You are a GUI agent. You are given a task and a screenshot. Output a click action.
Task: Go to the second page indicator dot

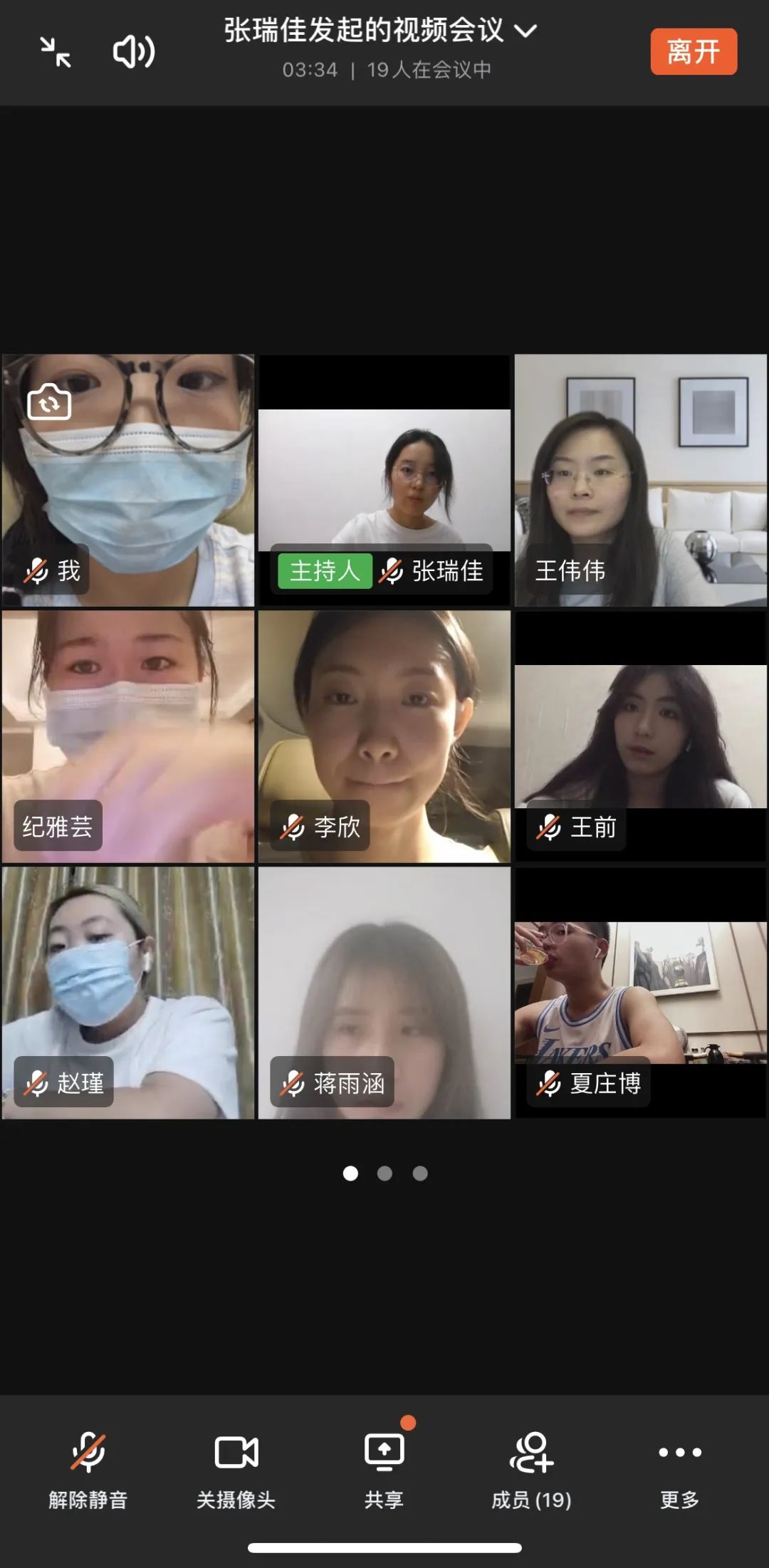click(384, 1174)
